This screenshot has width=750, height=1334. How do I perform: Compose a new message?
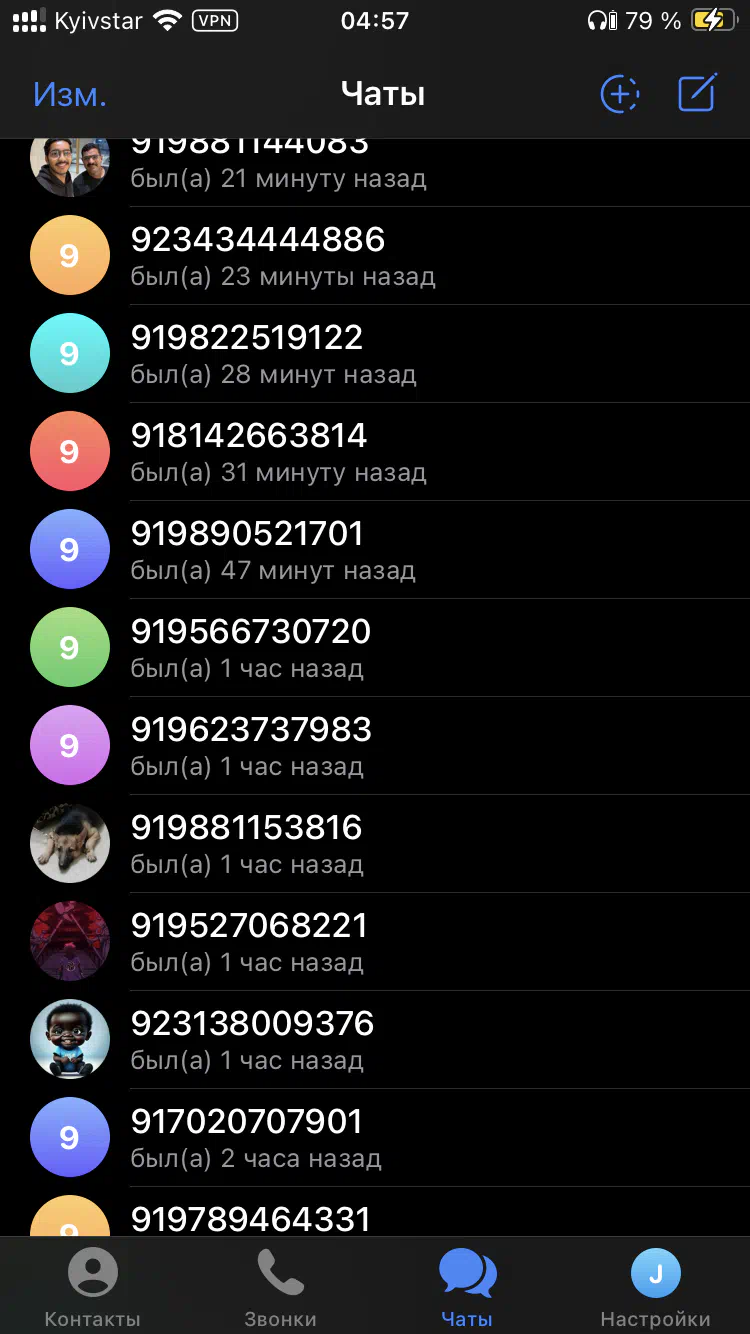[698, 94]
